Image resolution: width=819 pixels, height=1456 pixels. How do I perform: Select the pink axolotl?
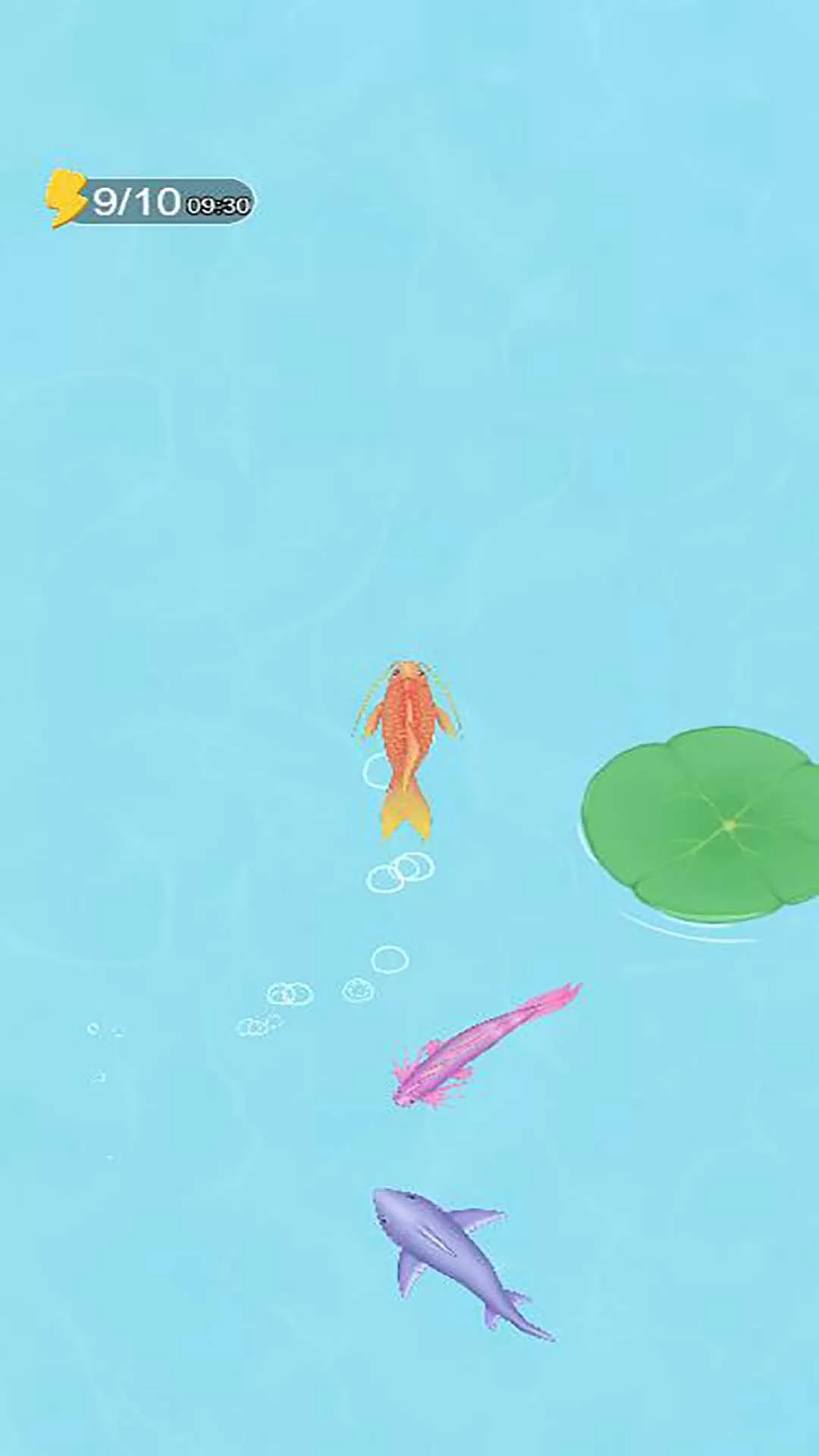470,1046
